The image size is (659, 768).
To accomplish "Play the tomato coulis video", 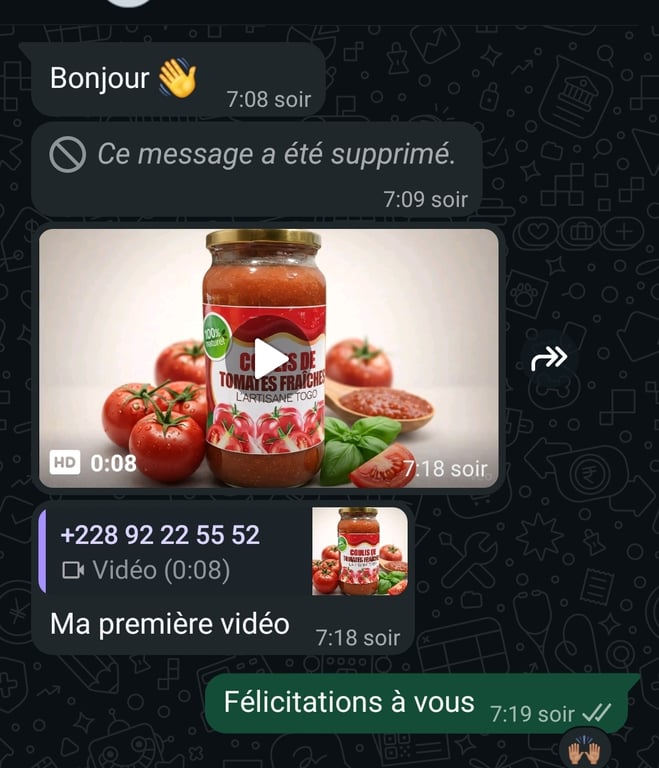I will coord(268,358).
